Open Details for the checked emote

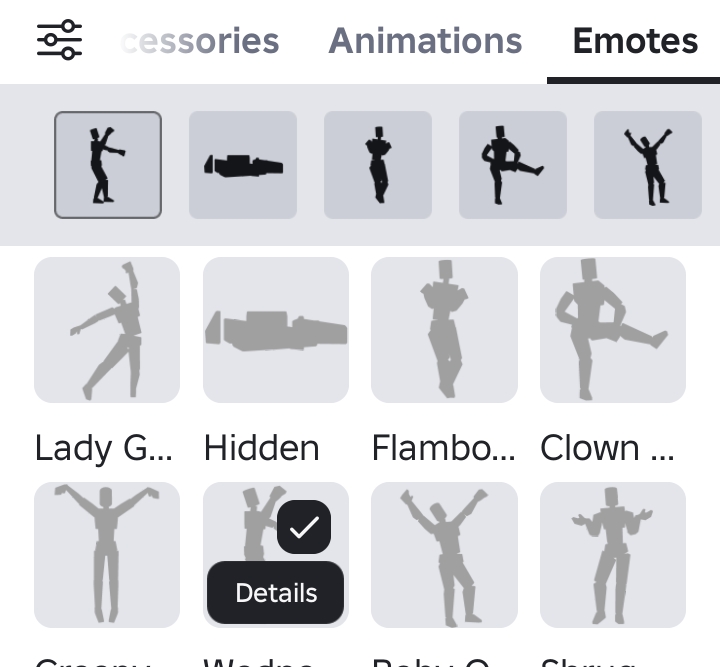pyautogui.click(x=276, y=593)
